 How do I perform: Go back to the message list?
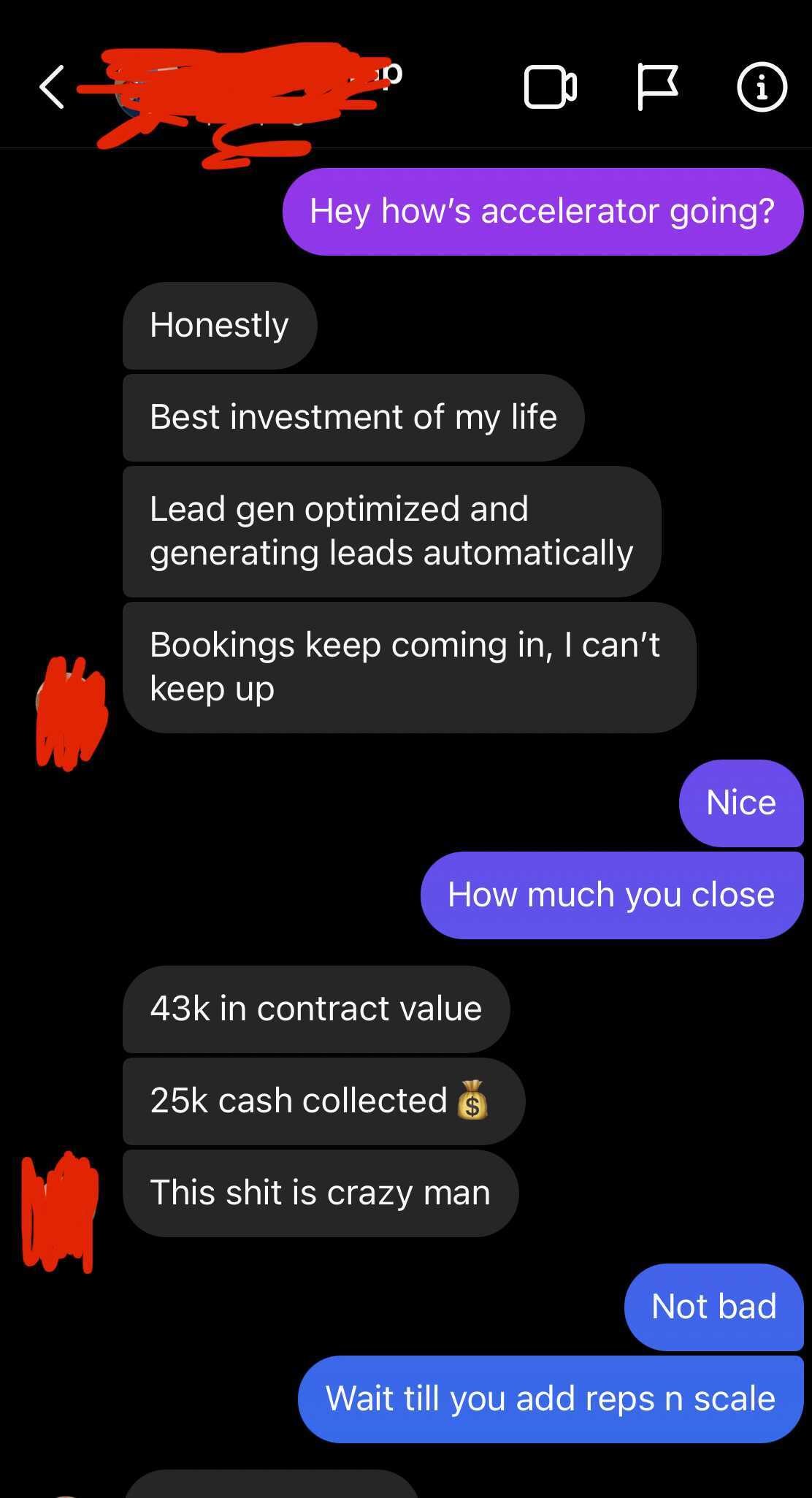click(x=52, y=88)
